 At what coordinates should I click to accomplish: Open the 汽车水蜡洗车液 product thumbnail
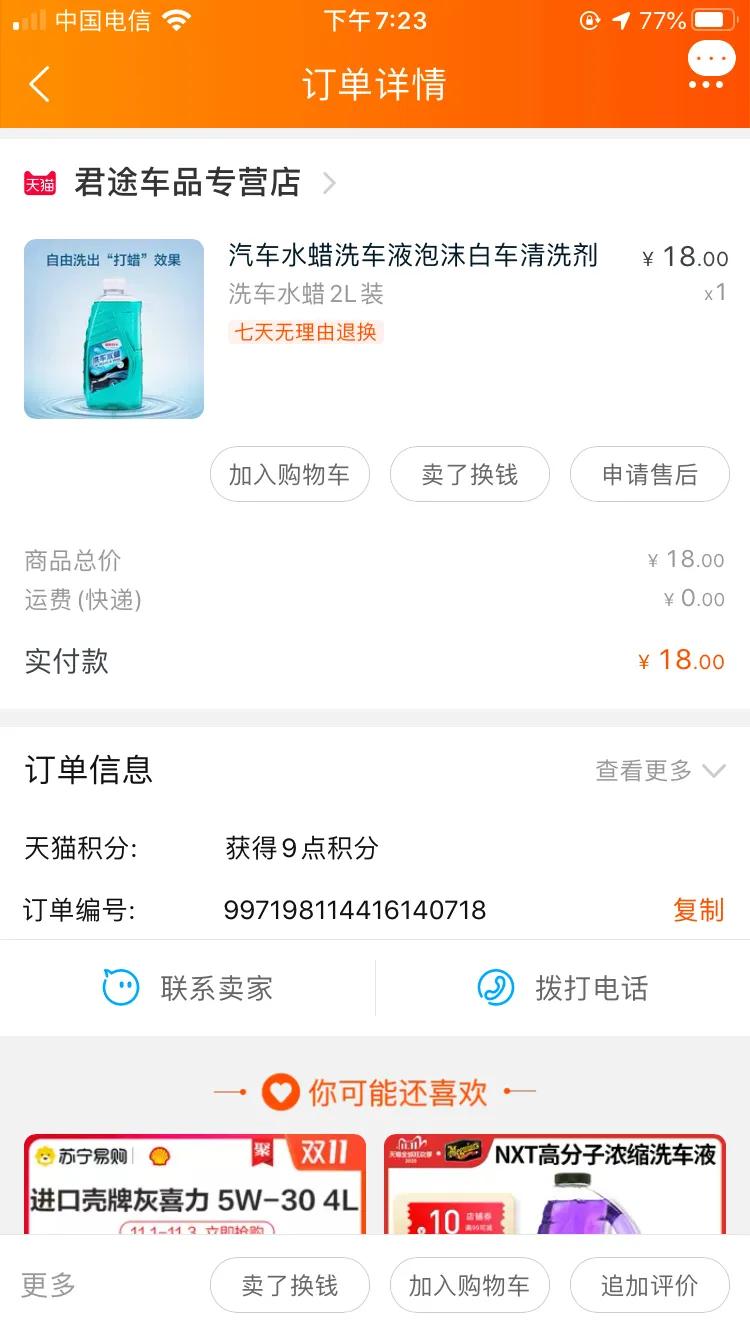click(113, 328)
